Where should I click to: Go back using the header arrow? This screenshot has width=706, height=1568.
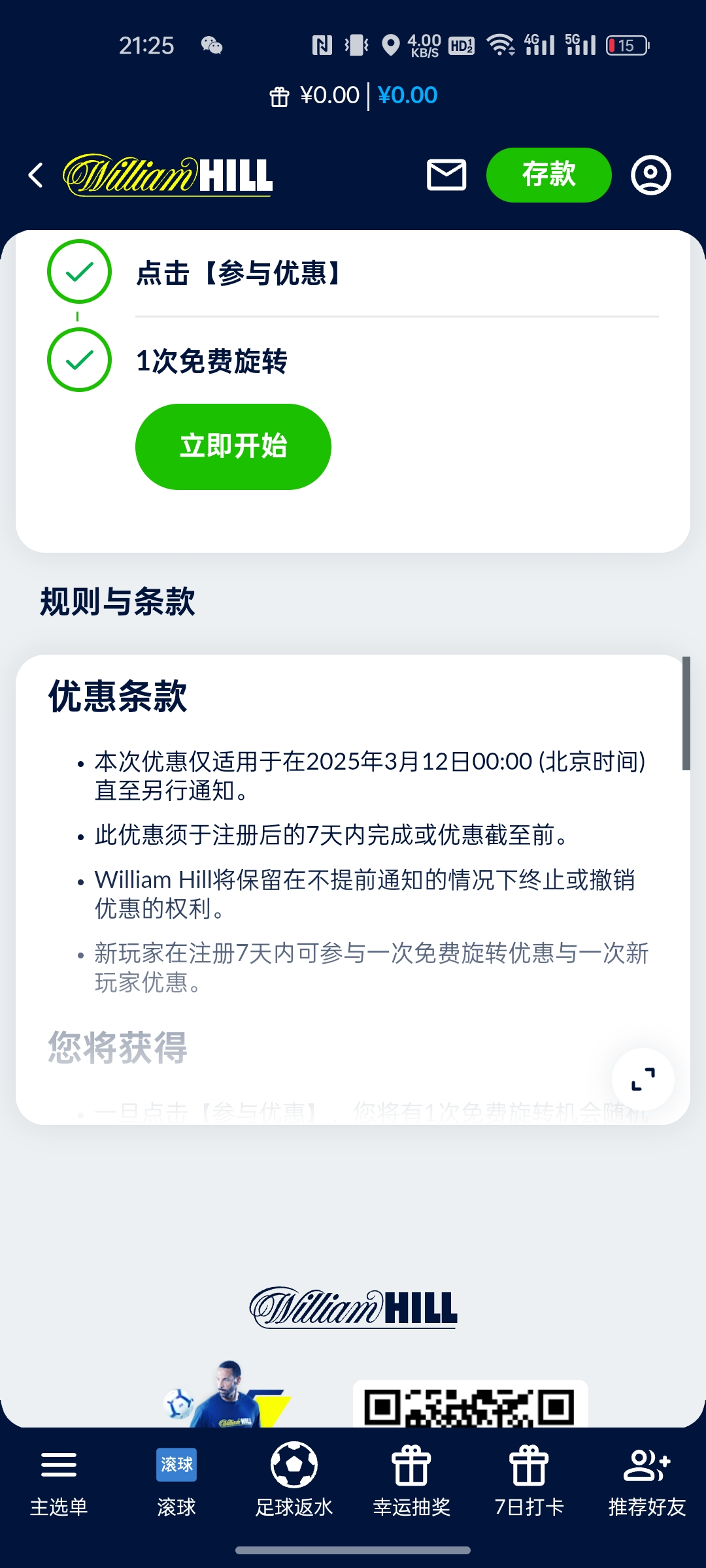36,175
